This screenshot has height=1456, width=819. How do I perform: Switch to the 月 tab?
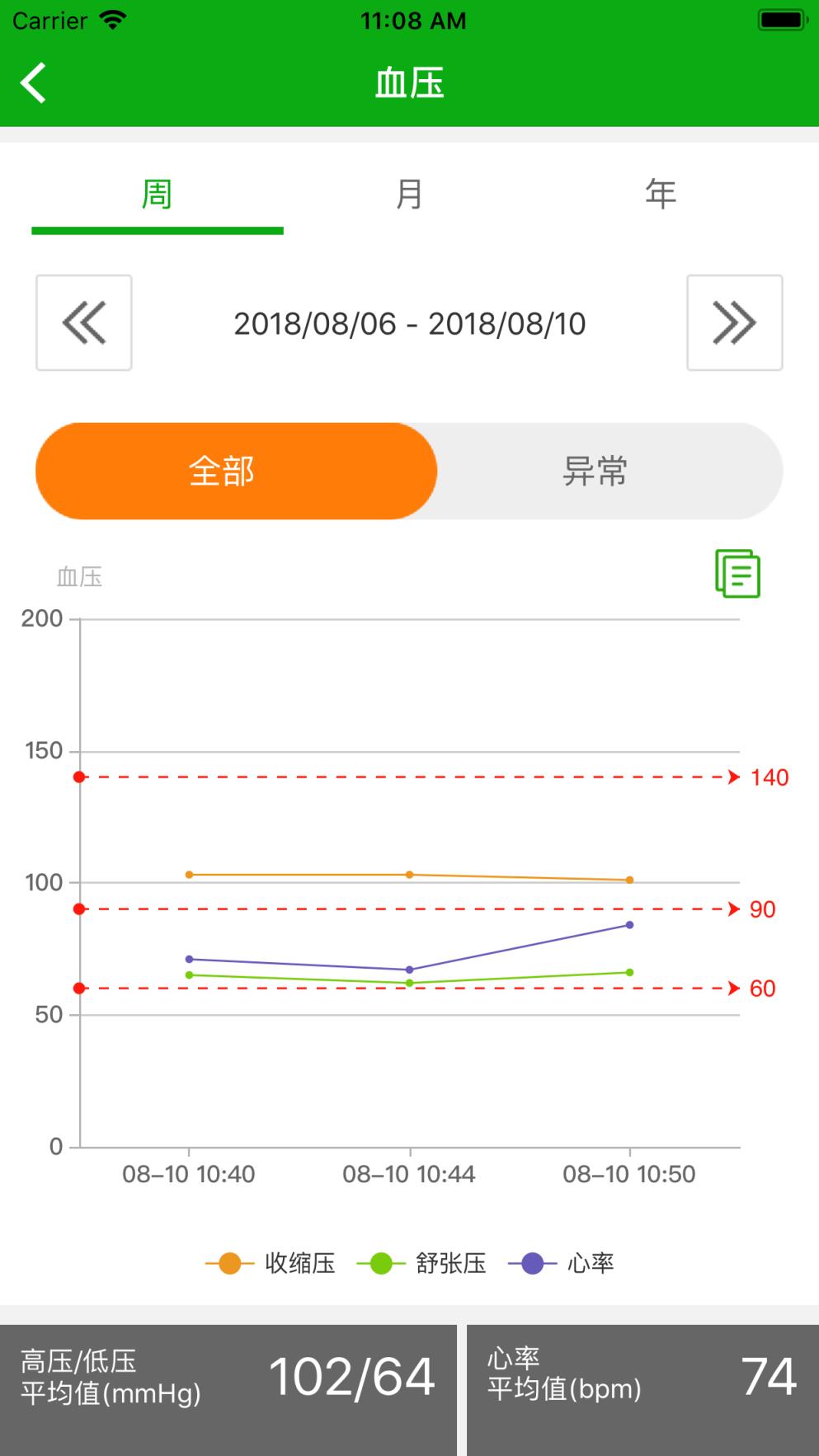pos(409,195)
